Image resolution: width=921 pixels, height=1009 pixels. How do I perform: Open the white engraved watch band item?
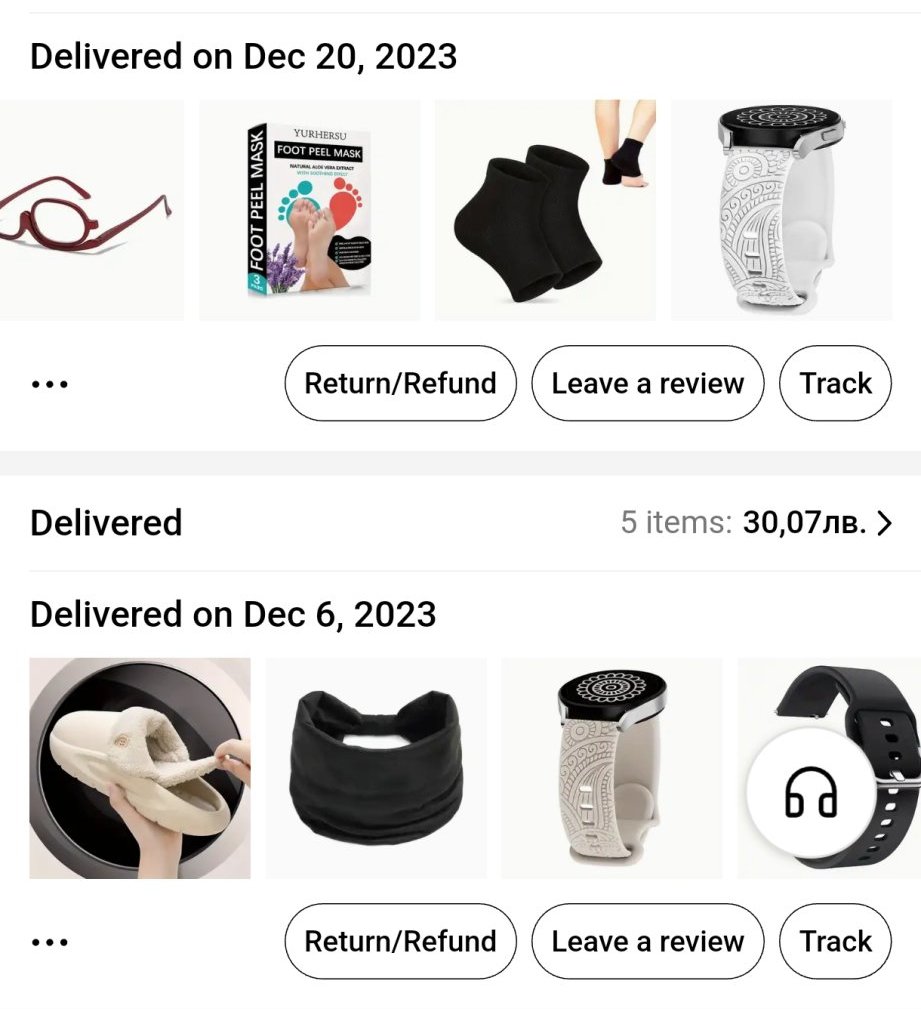point(781,210)
